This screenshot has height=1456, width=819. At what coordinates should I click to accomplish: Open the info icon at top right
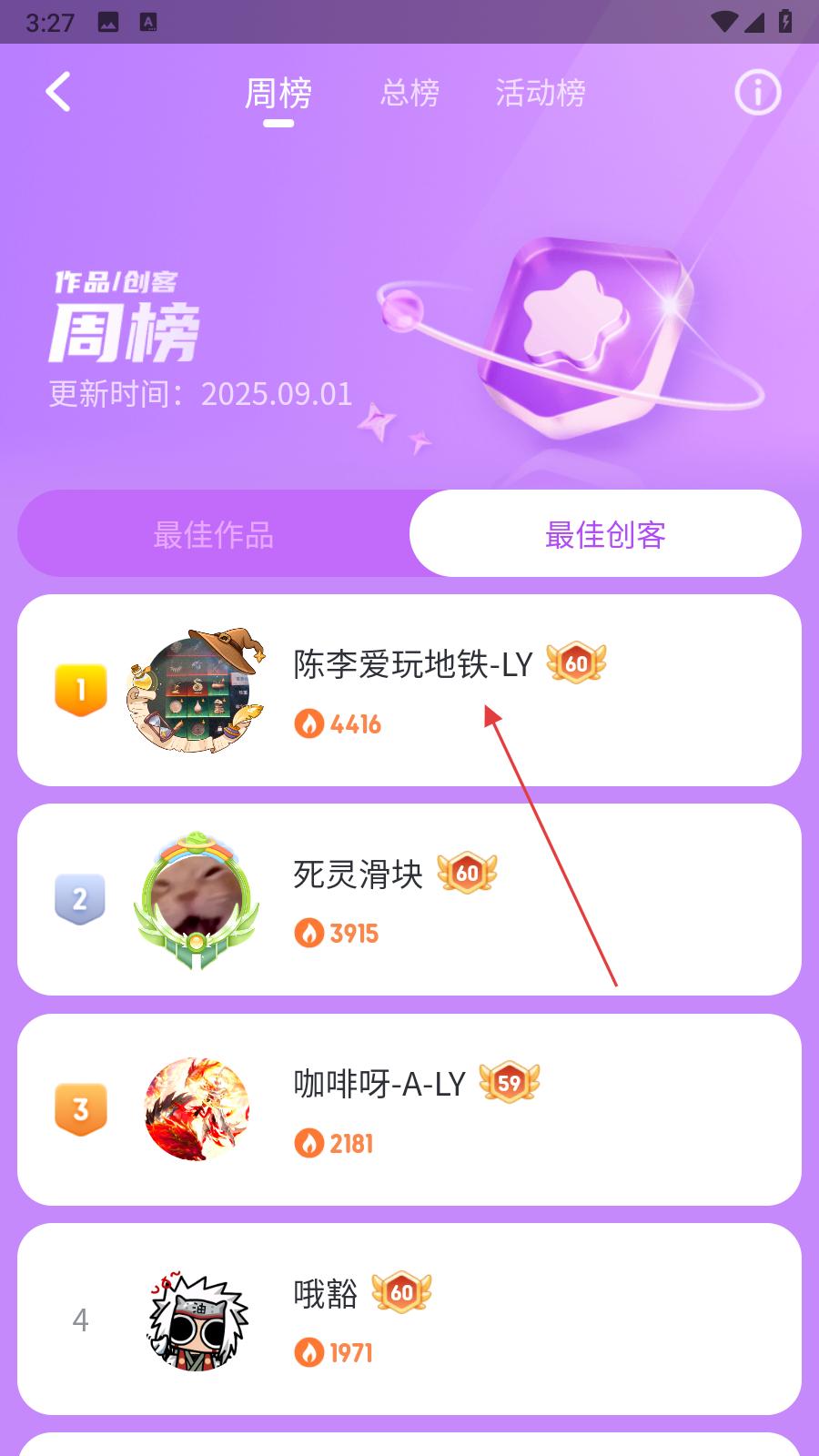(757, 92)
